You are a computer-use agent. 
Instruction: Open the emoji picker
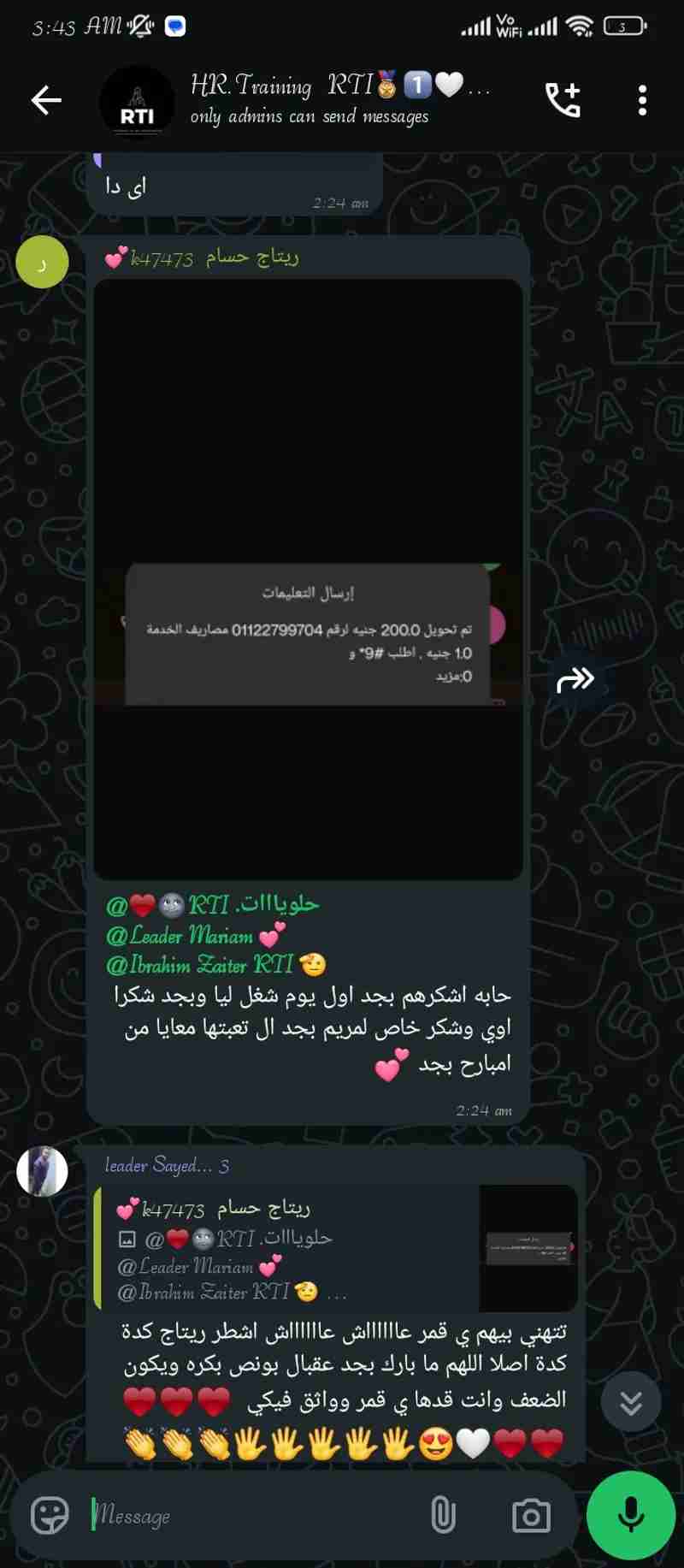tap(50, 1516)
